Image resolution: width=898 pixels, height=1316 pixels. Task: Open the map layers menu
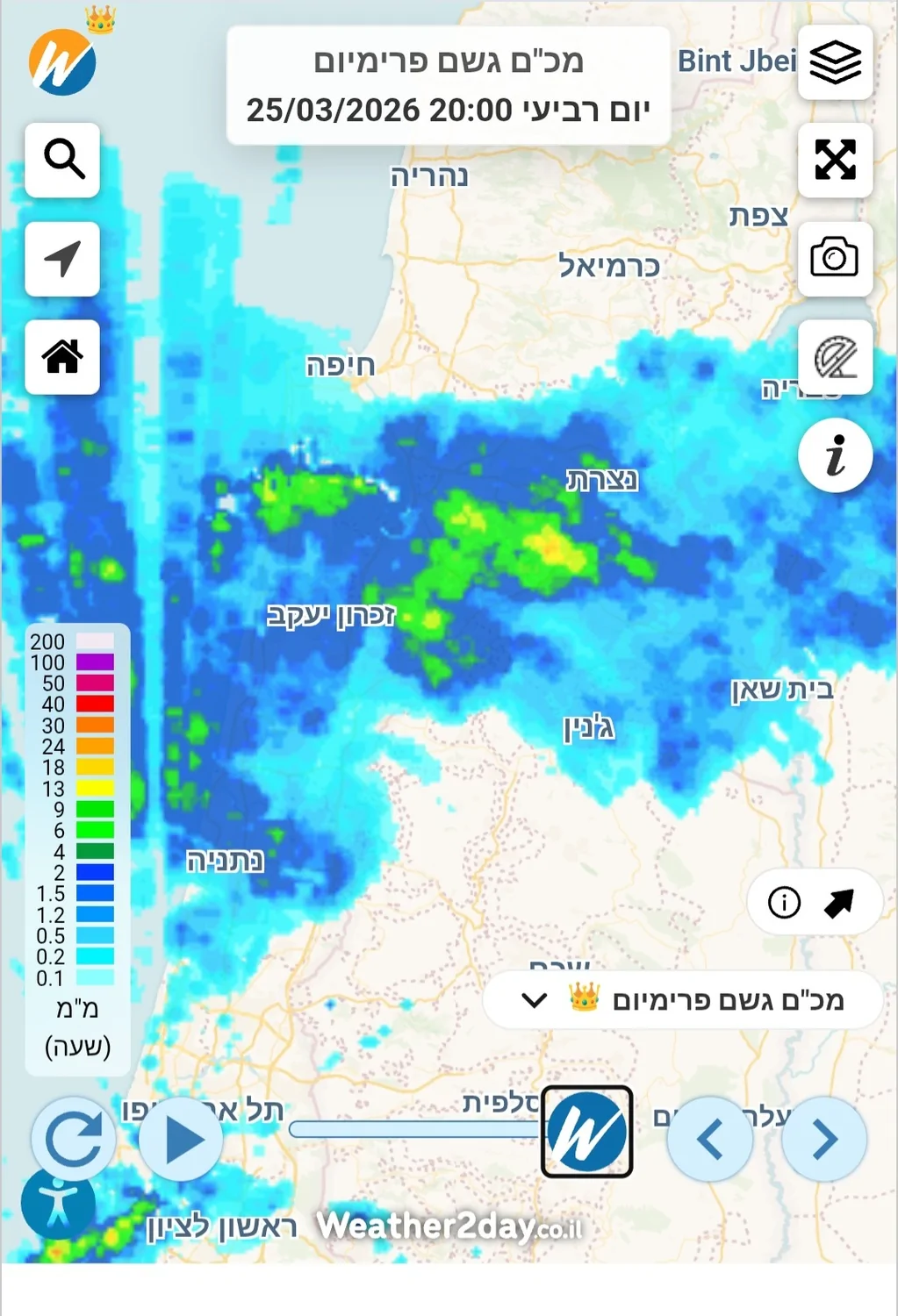coord(835,62)
